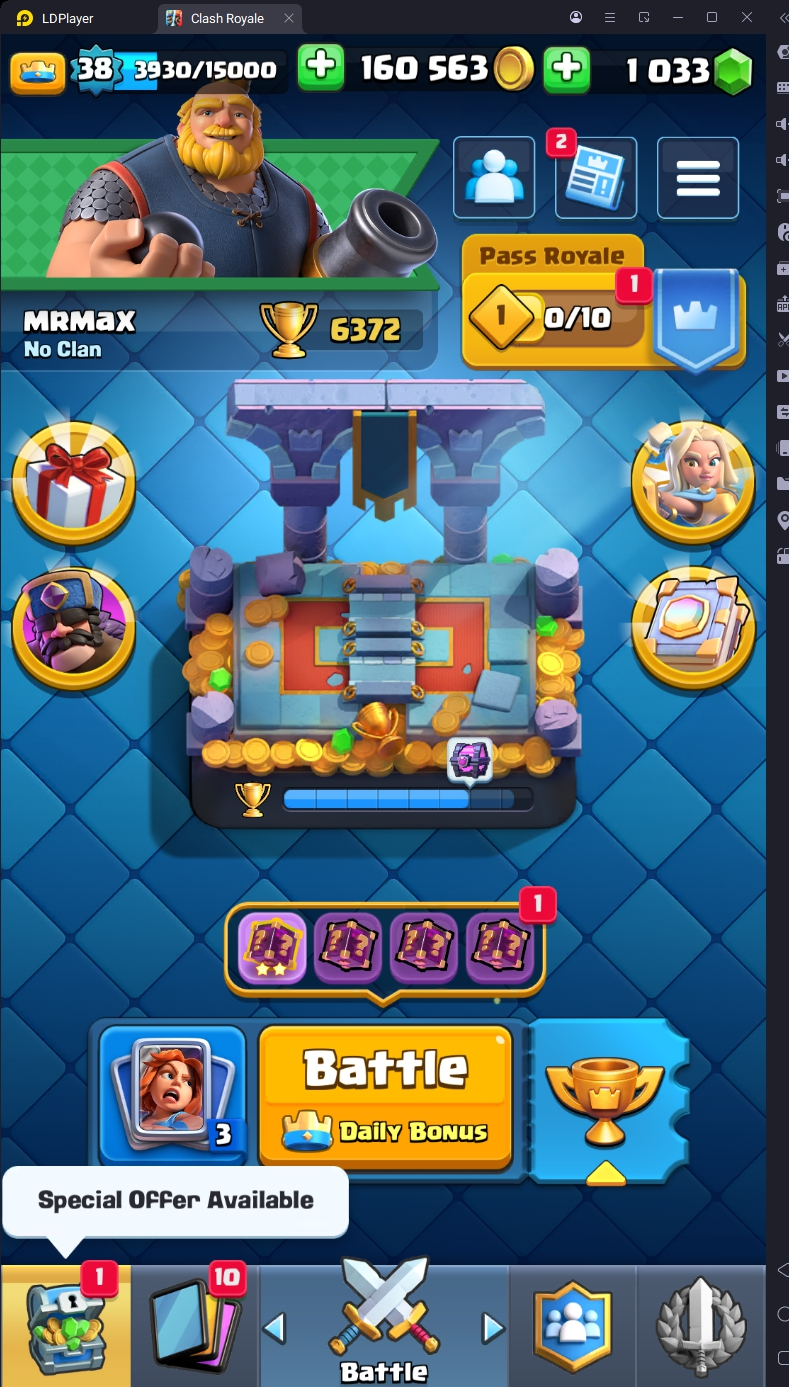
Task: Start a match with Battle button
Action: pyautogui.click(x=386, y=1094)
